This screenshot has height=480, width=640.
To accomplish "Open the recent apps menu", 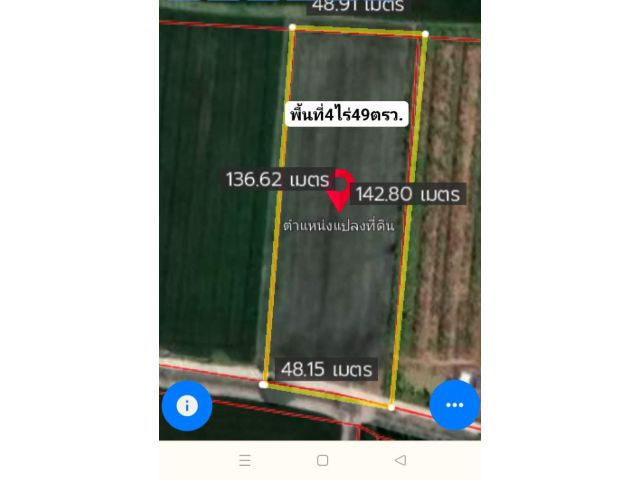I will coord(244,460).
